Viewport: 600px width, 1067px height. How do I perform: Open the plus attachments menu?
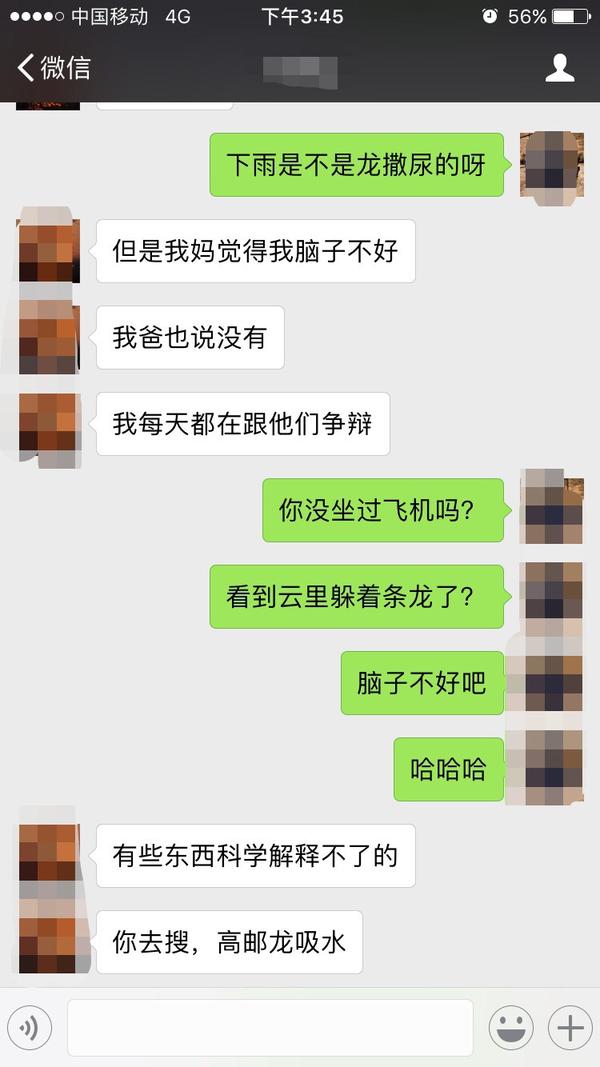click(x=570, y=1027)
